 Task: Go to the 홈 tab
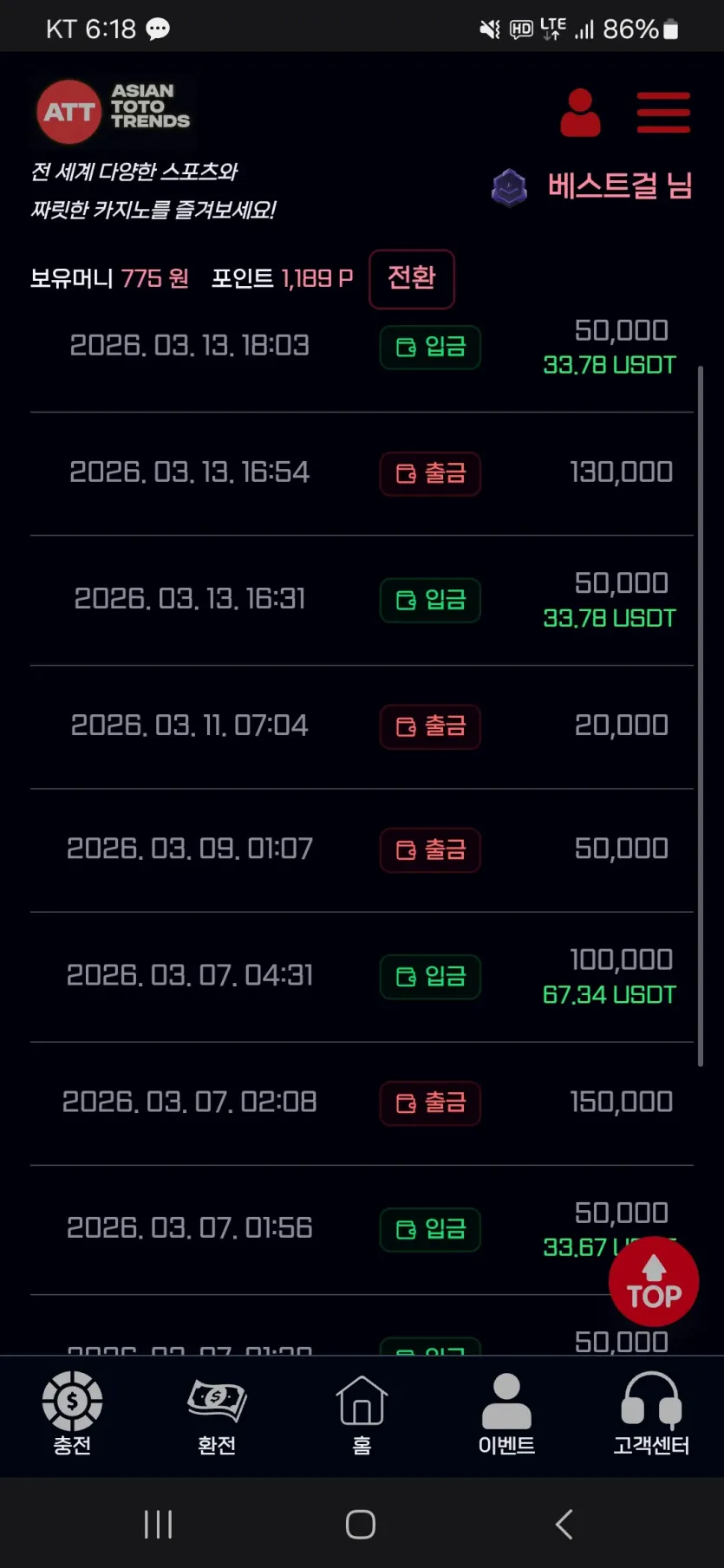pyautogui.click(x=362, y=1414)
